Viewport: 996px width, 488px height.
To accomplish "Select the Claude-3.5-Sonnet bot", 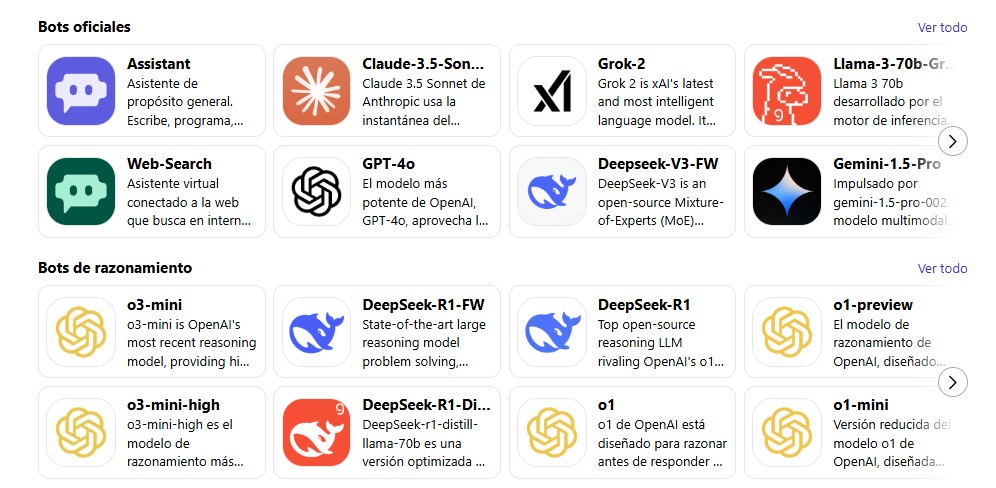I will click(x=388, y=90).
